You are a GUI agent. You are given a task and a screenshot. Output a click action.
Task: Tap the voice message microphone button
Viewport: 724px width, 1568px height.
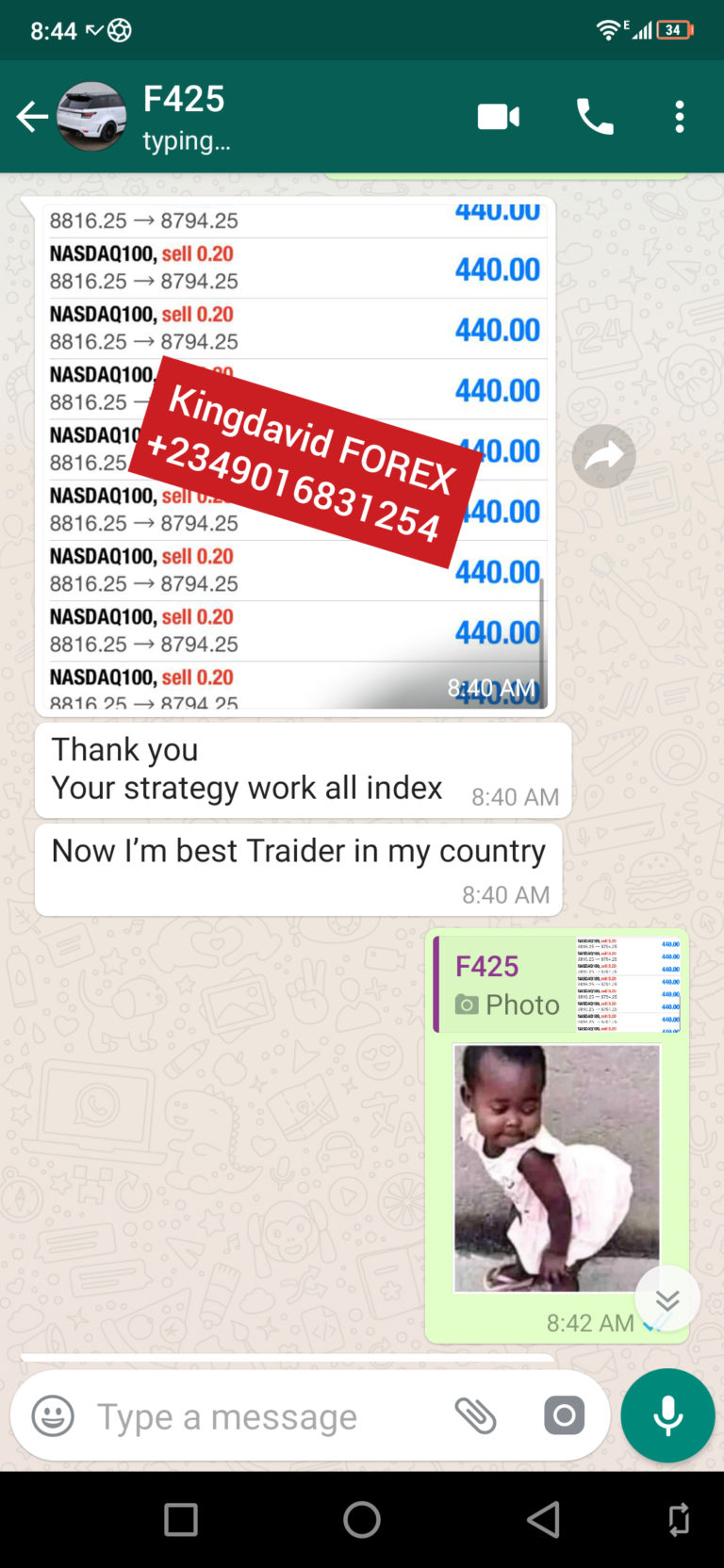tap(667, 1415)
